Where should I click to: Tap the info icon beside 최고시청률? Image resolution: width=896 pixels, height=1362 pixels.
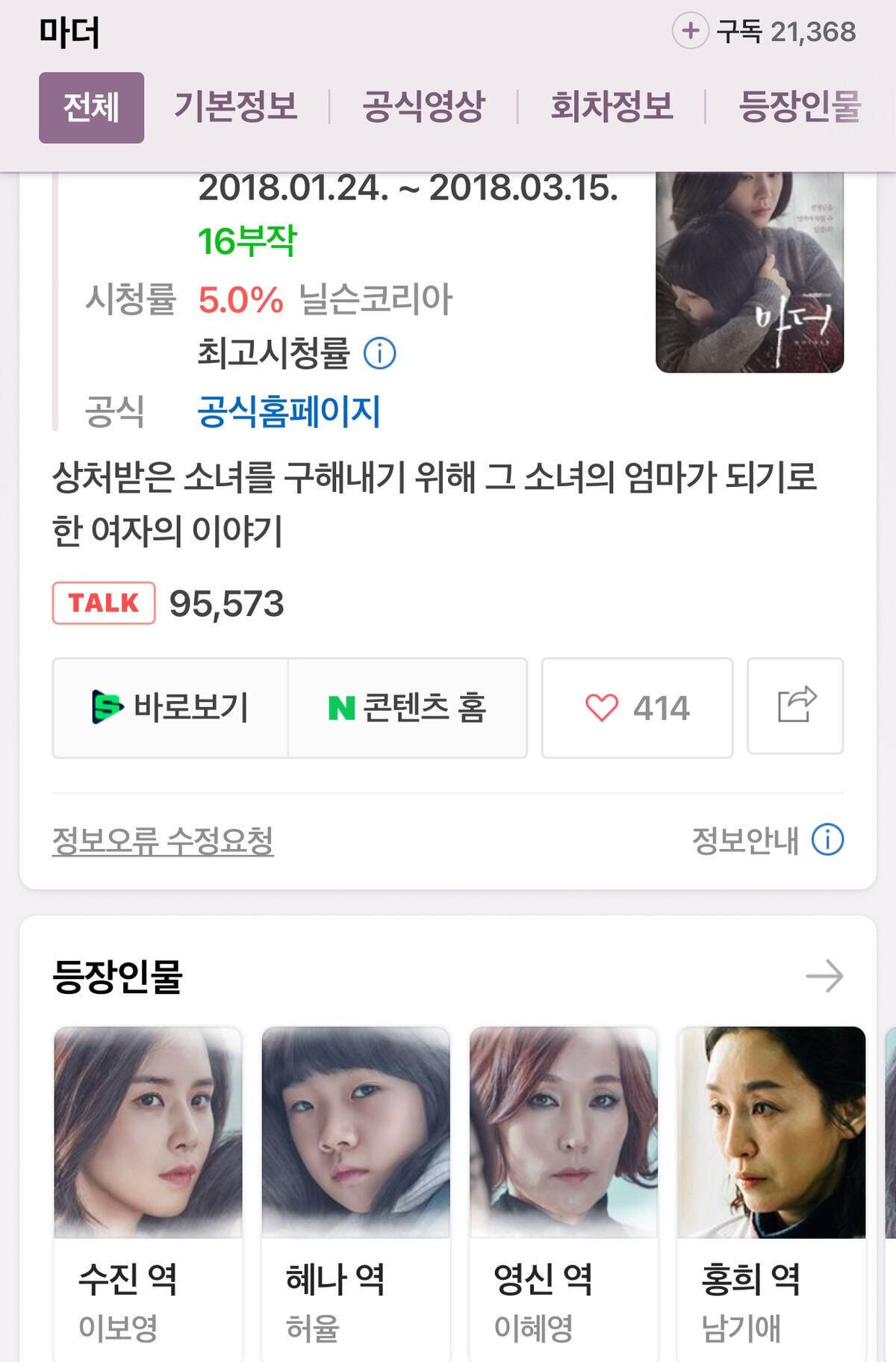379,353
